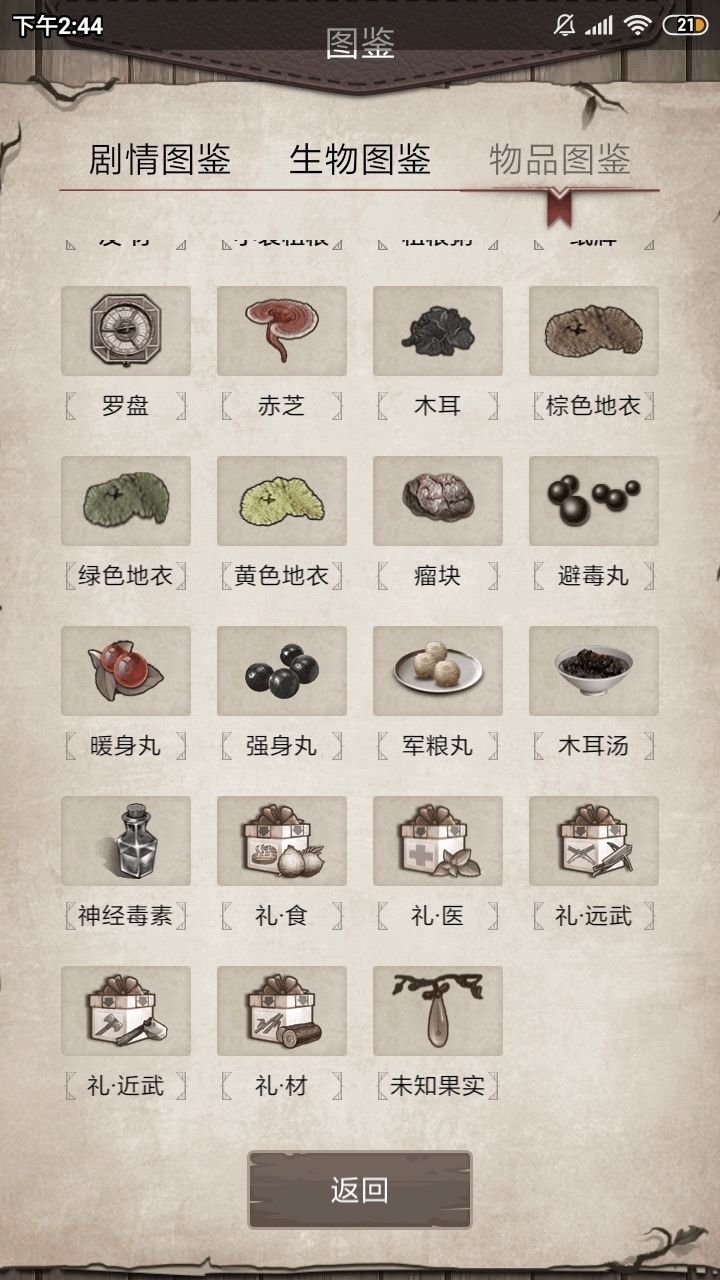Image resolution: width=720 pixels, height=1280 pixels.
Task: View the 未知果实 item
Action: (438, 1011)
